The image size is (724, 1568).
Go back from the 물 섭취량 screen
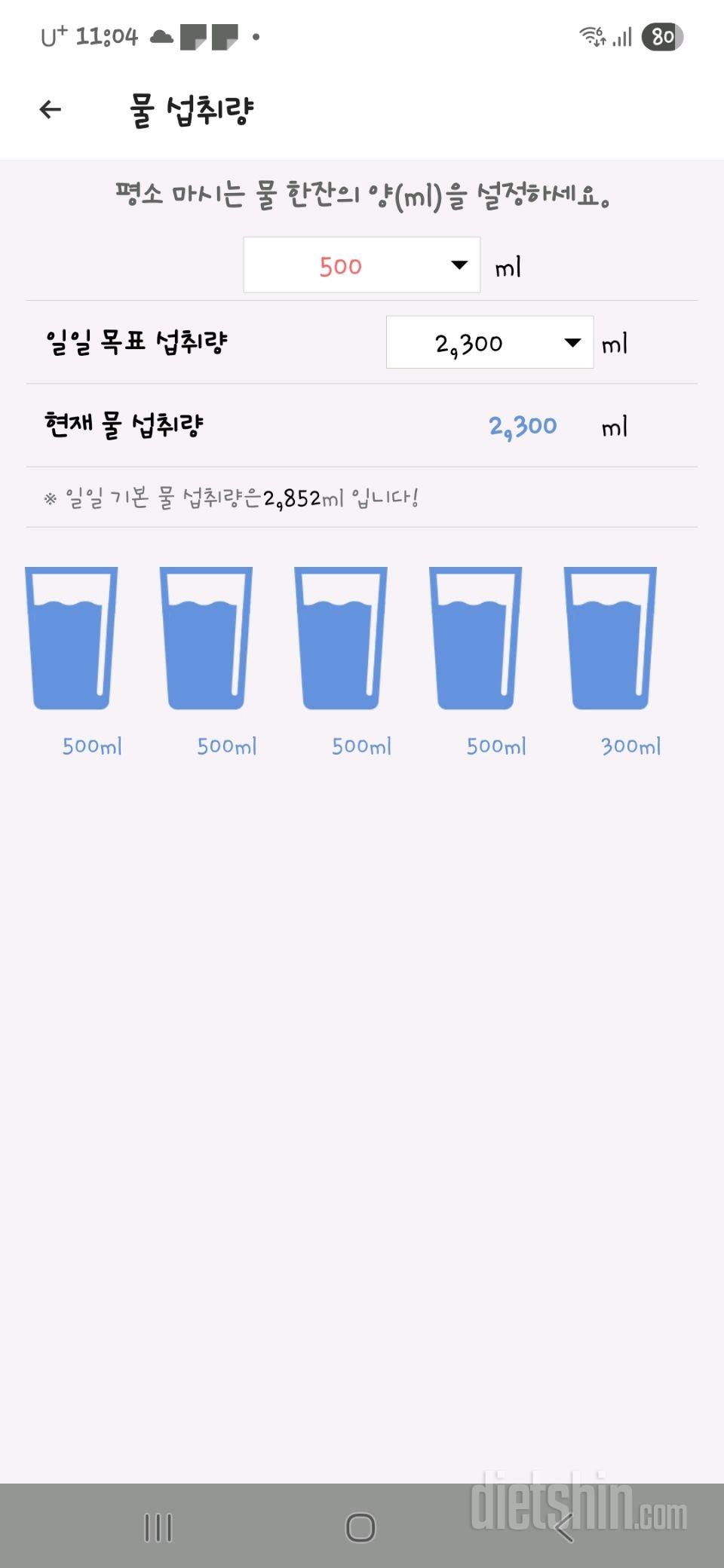pos(50,110)
